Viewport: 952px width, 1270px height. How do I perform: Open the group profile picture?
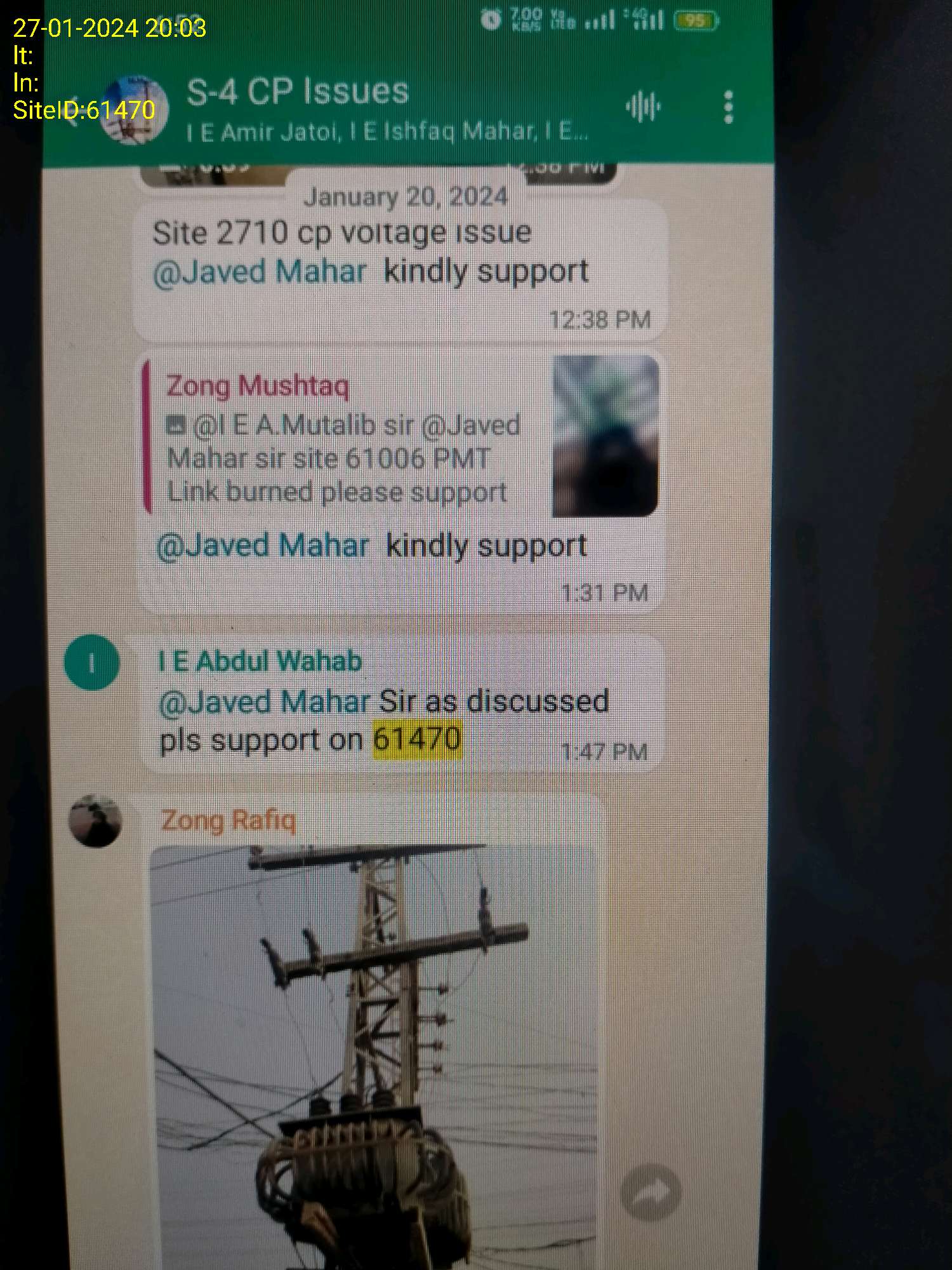pos(135,111)
